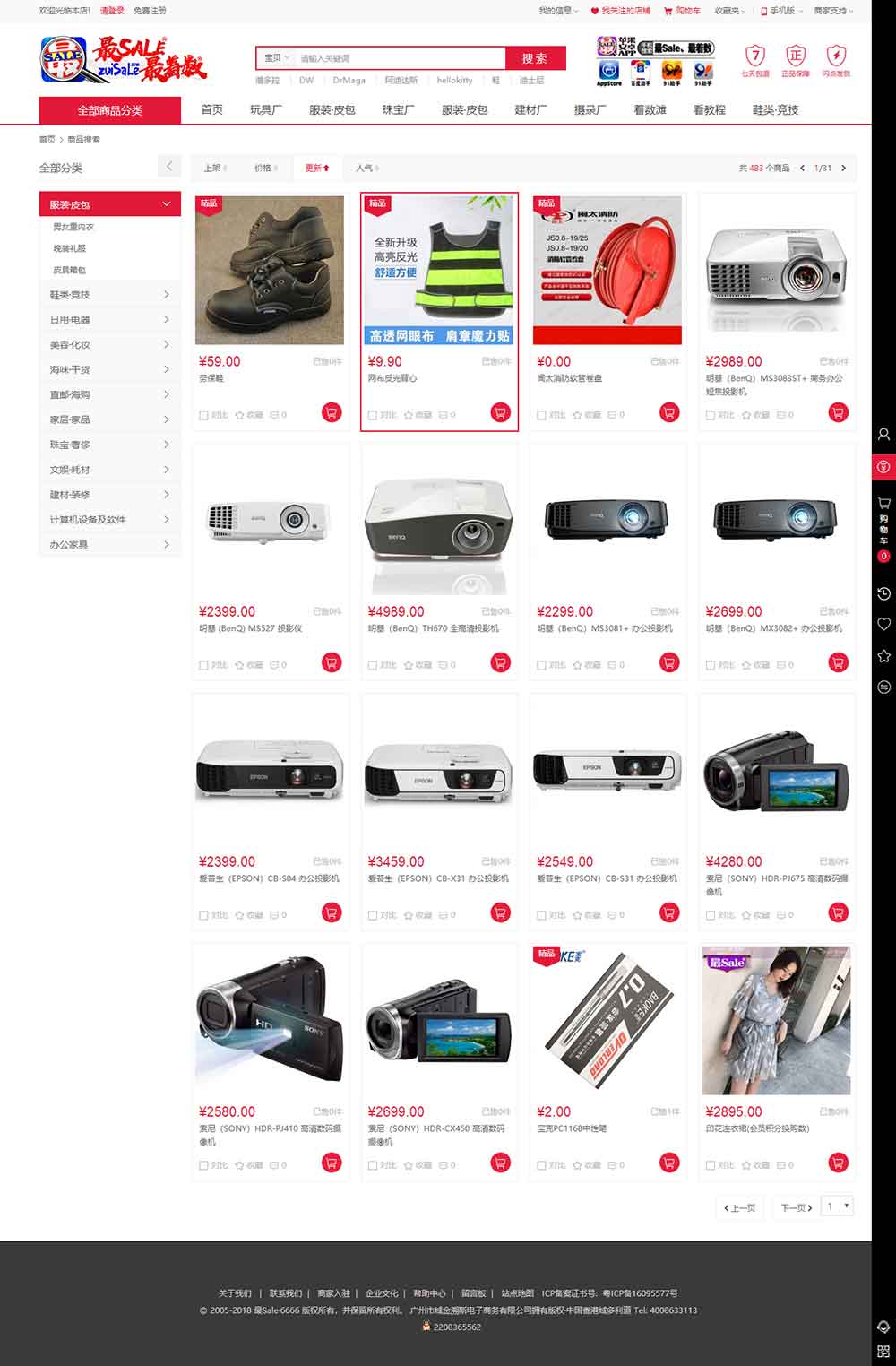The width and height of the screenshot is (896, 1366).
Task: Select 男女童内衣 subcategory
Action: coord(73,227)
